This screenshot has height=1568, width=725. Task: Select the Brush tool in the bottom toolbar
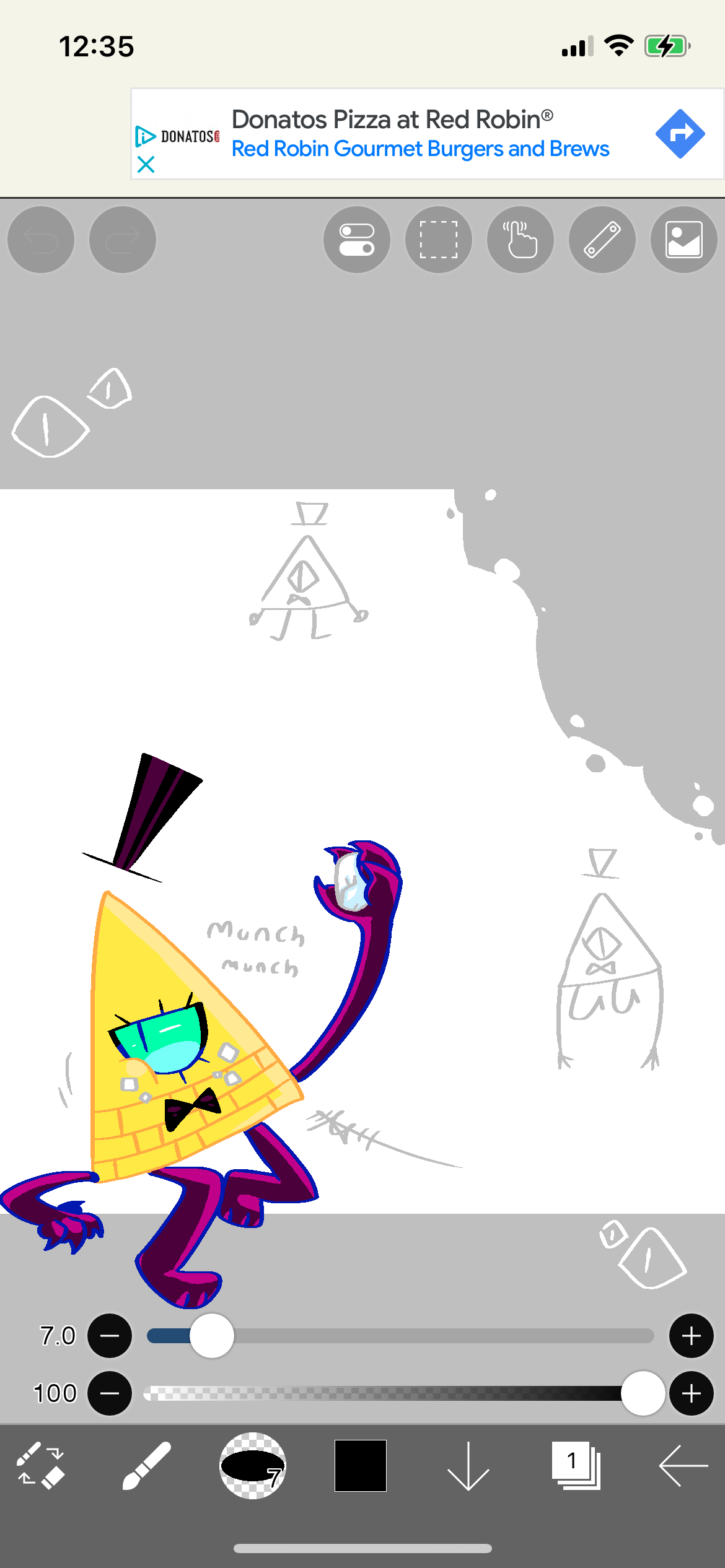click(146, 1468)
